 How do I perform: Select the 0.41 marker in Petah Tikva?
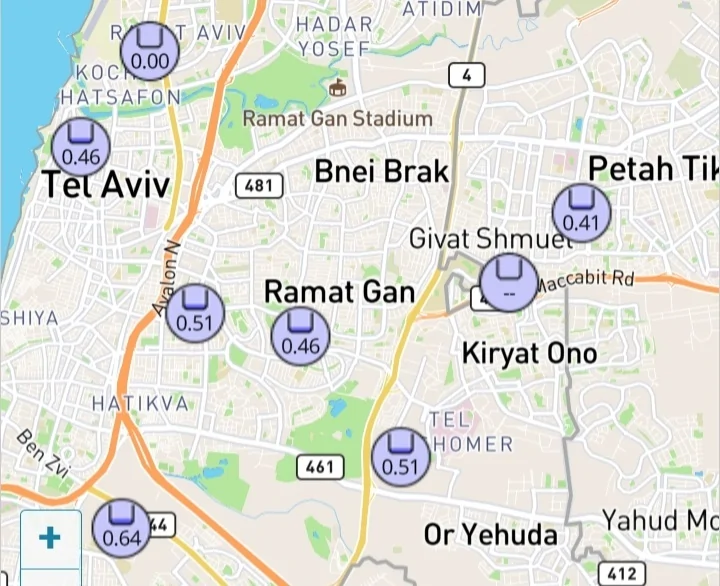coord(582,213)
